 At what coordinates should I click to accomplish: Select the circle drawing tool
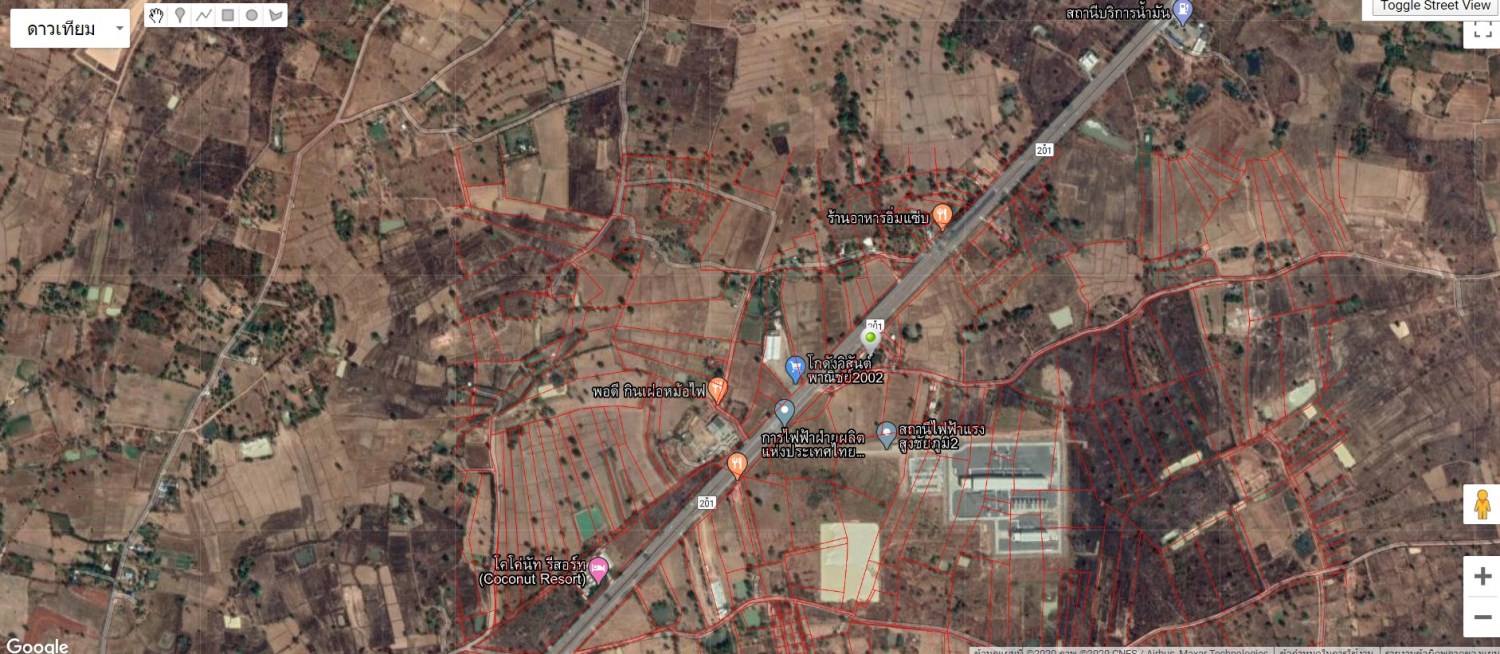[252, 15]
